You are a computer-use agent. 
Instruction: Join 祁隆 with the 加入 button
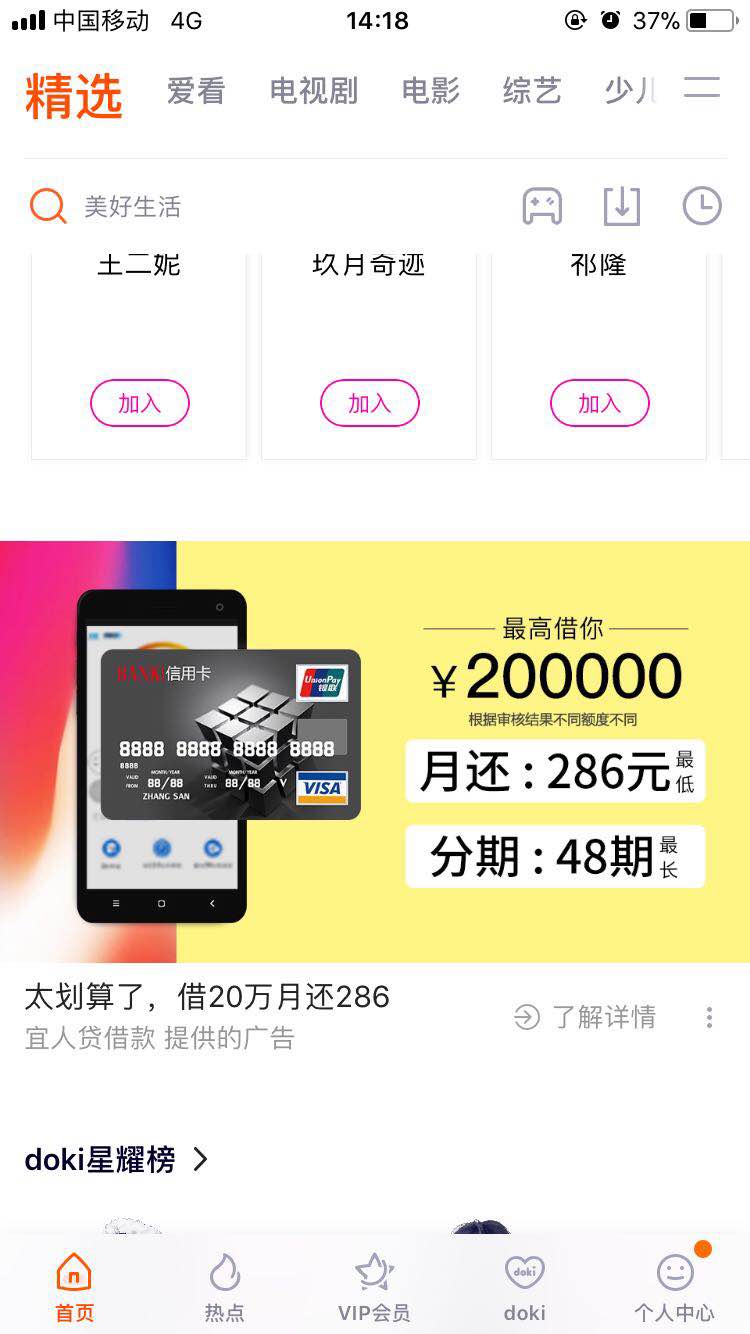click(600, 404)
